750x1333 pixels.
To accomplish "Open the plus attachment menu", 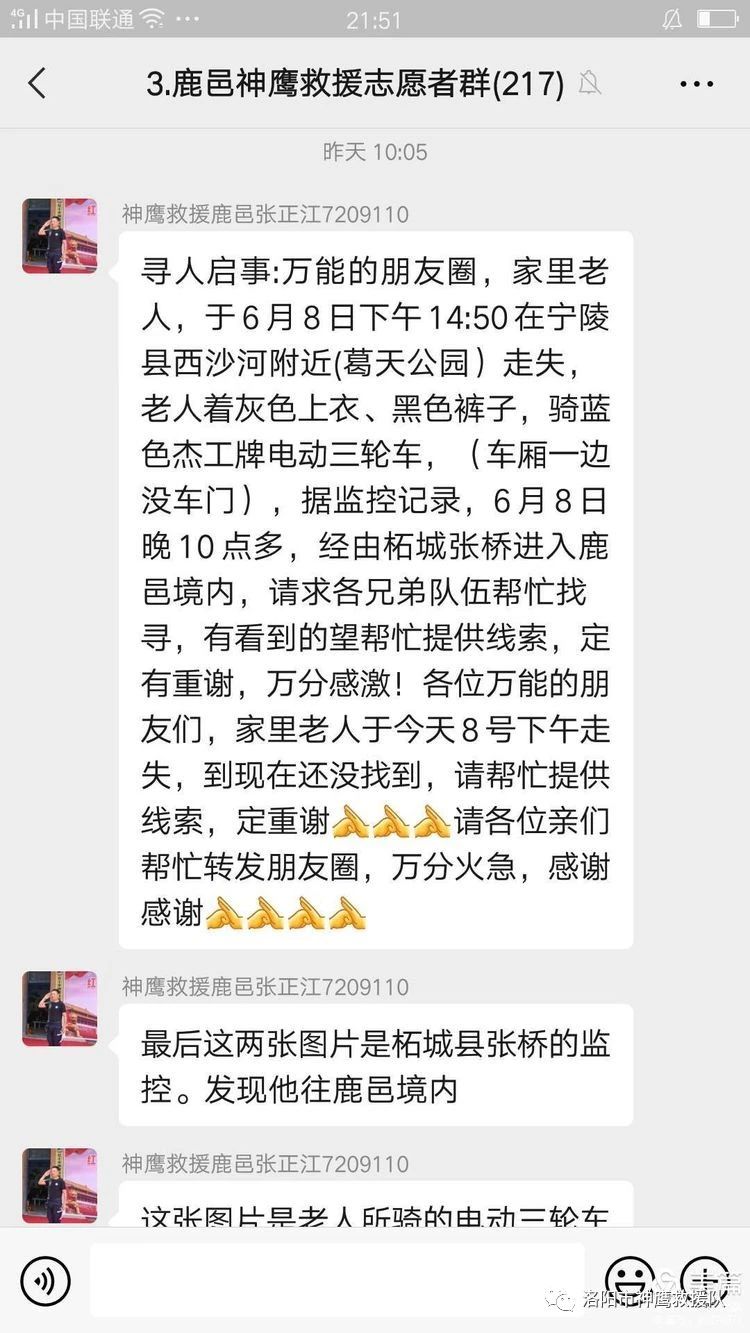I will pos(705,1280).
